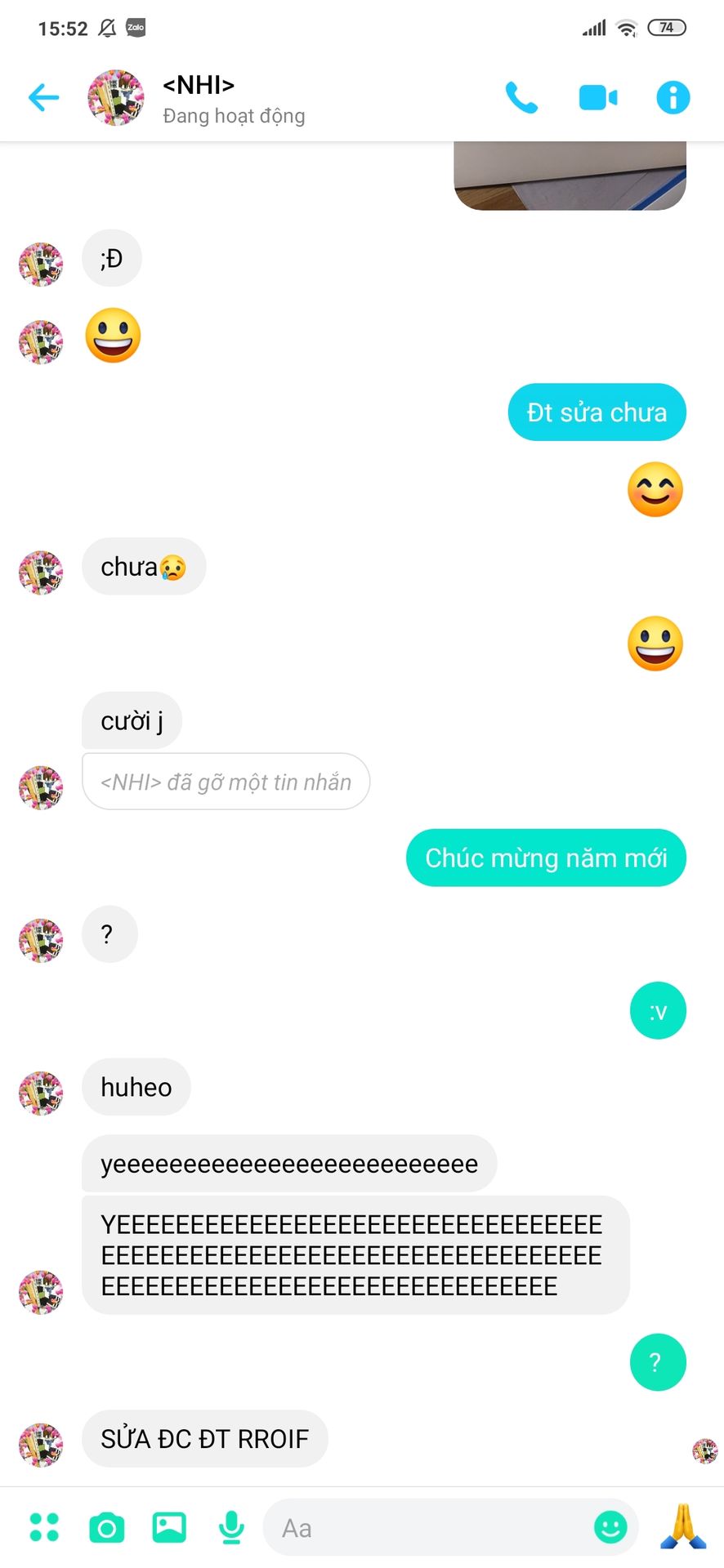724x1568 pixels.
Task: Open the shared photo at top
Action: [570, 176]
